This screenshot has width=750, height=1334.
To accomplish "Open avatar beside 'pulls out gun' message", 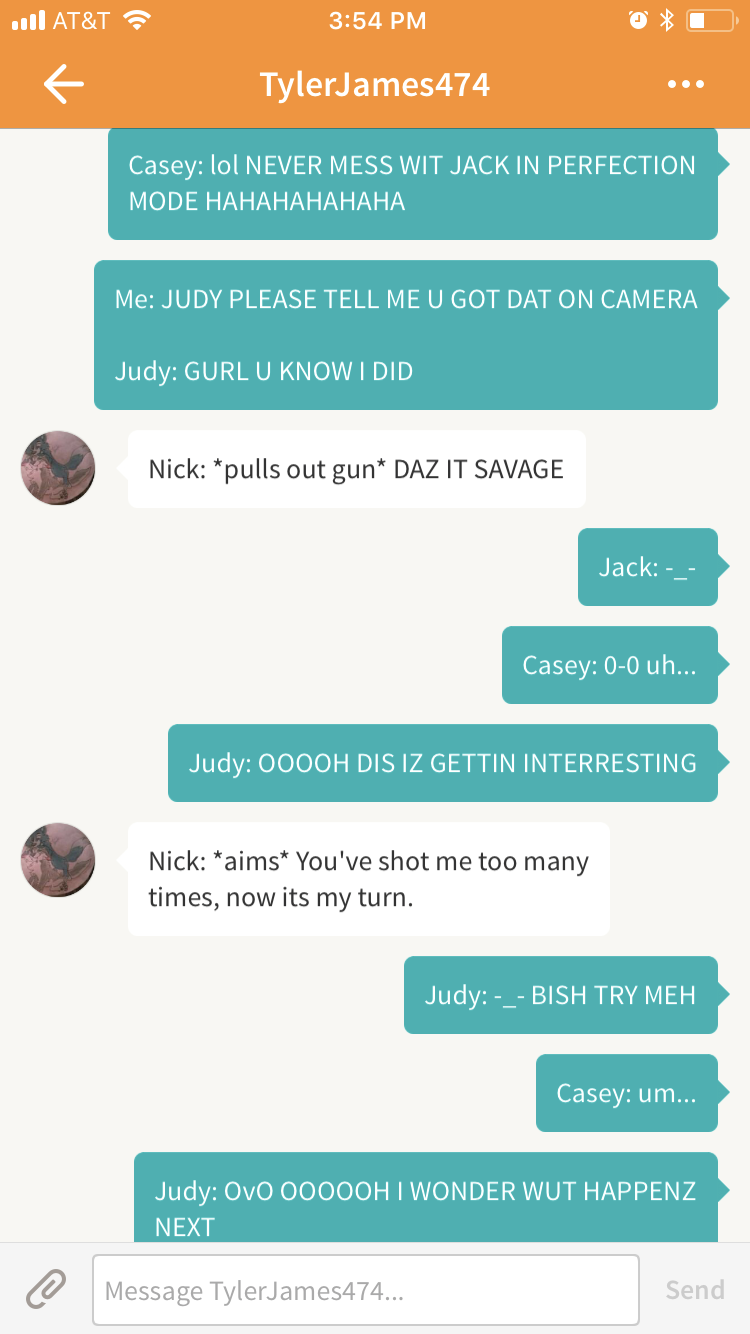I will 58,468.
